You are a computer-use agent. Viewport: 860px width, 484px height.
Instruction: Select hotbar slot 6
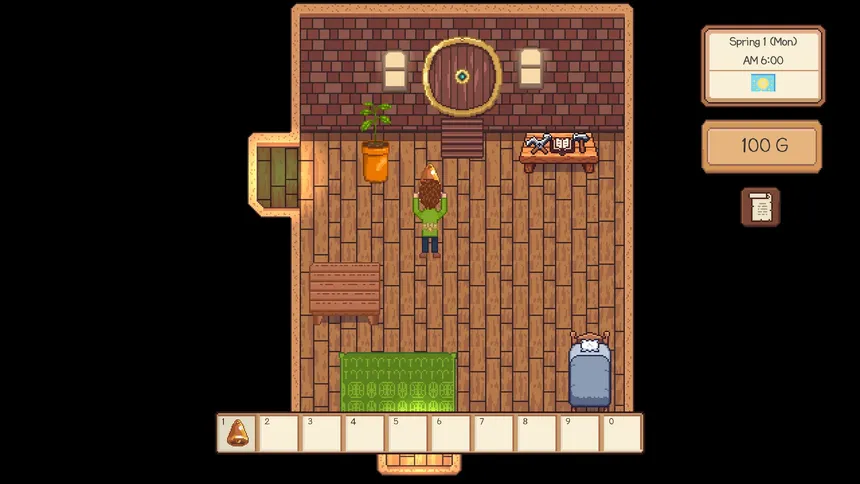pyautogui.click(x=451, y=433)
